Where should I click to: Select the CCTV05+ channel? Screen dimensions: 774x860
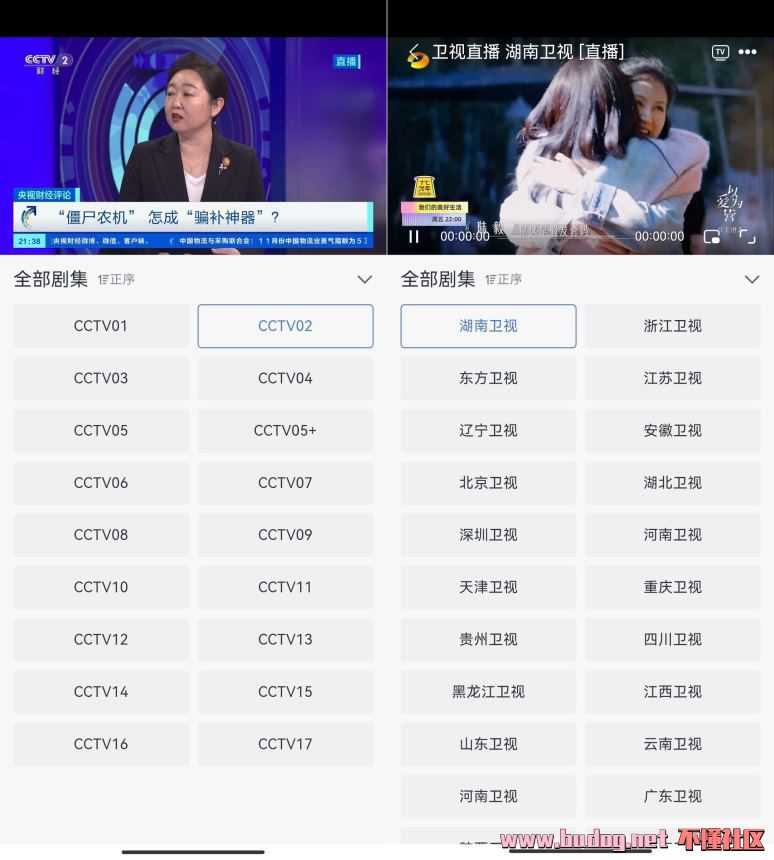285,430
